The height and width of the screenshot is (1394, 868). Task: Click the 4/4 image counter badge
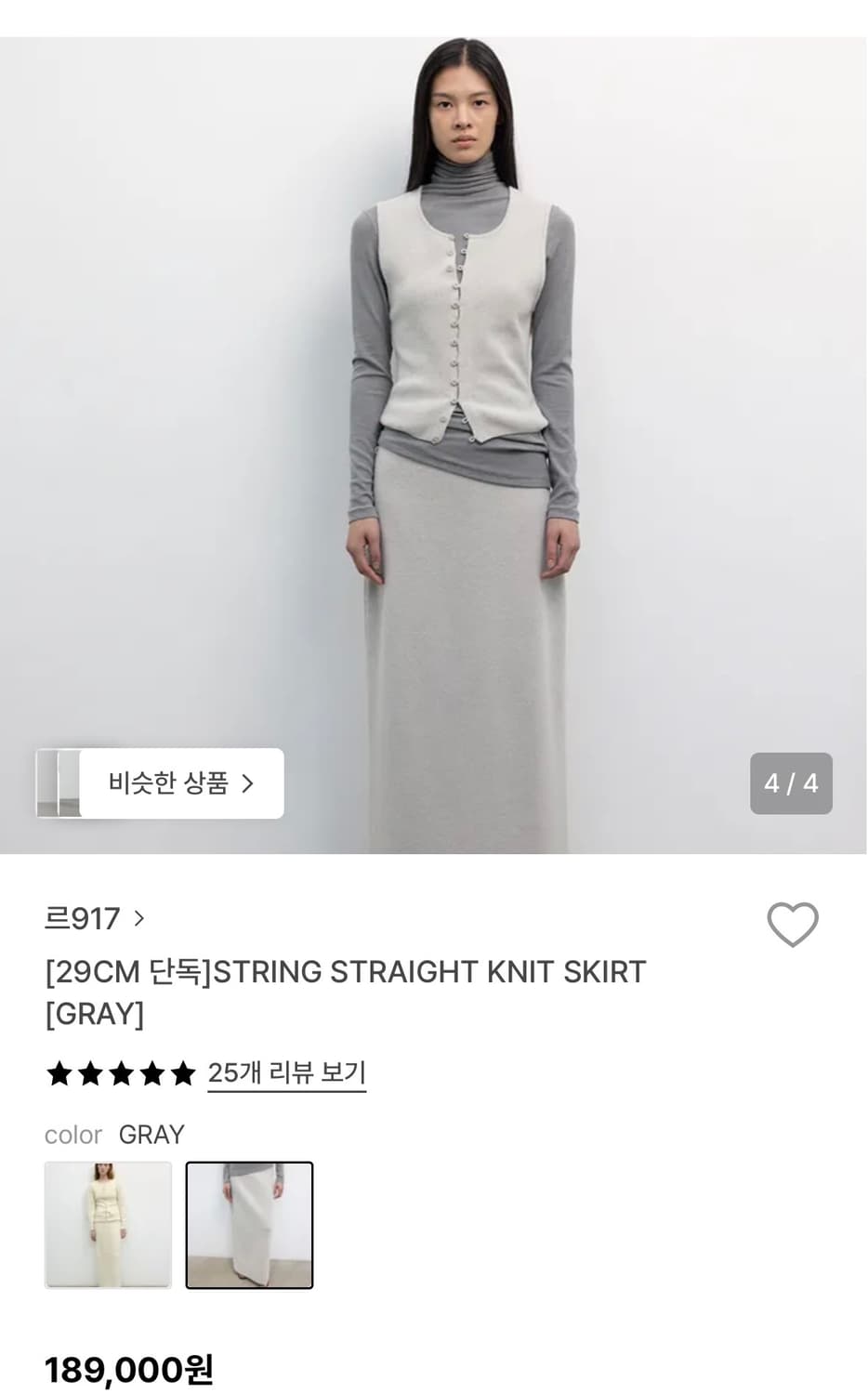click(x=791, y=783)
